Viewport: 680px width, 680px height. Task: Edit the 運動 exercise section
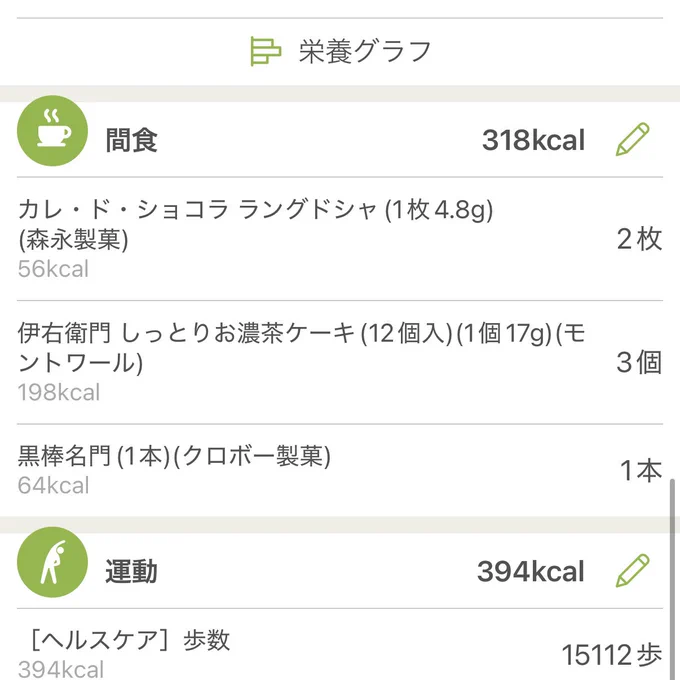(x=632, y=570)
